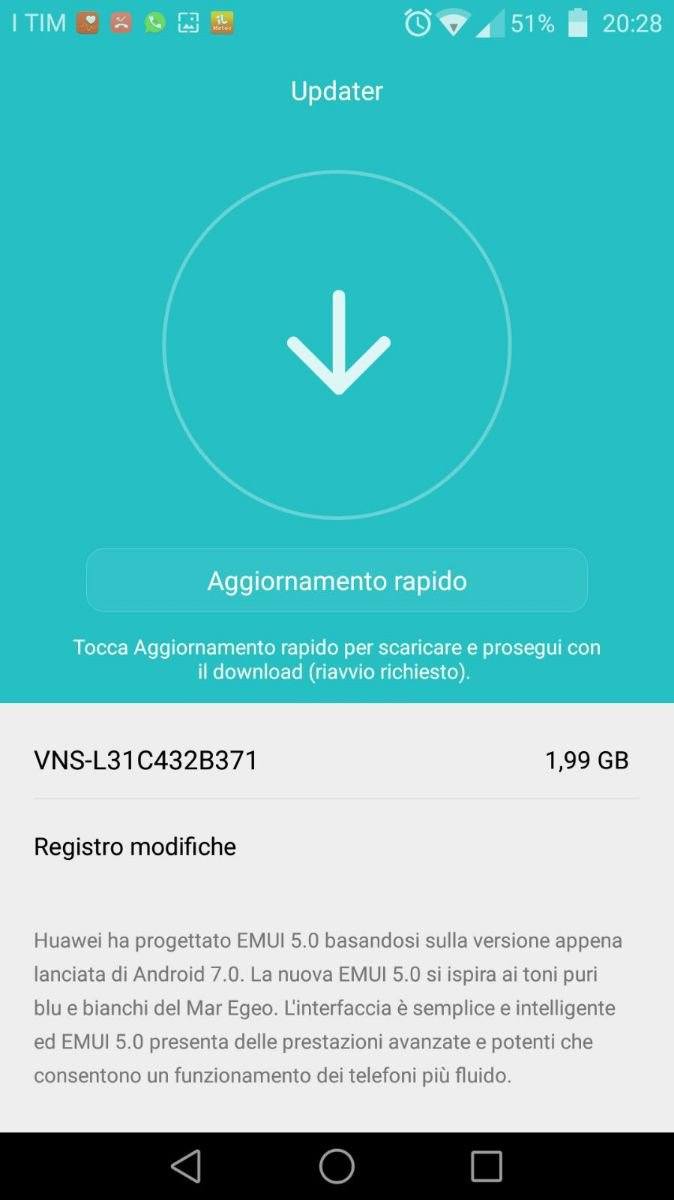Tap the Aggiornamento rapido button
674x1200 pixels.
337,580
